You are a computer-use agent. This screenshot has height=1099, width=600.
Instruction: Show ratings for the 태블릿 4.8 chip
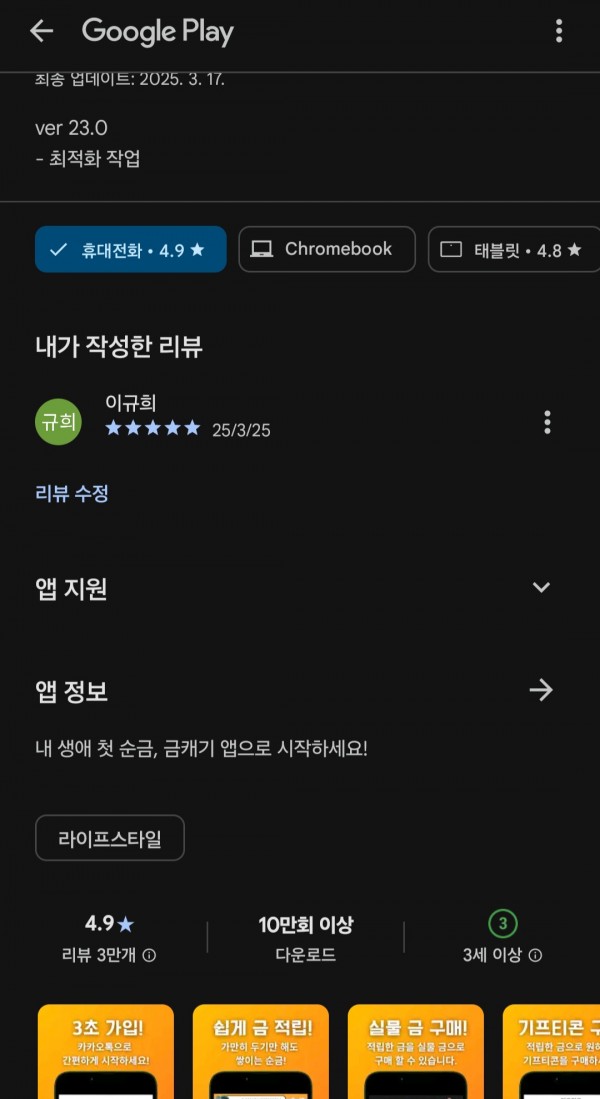[x=514, y=250]
